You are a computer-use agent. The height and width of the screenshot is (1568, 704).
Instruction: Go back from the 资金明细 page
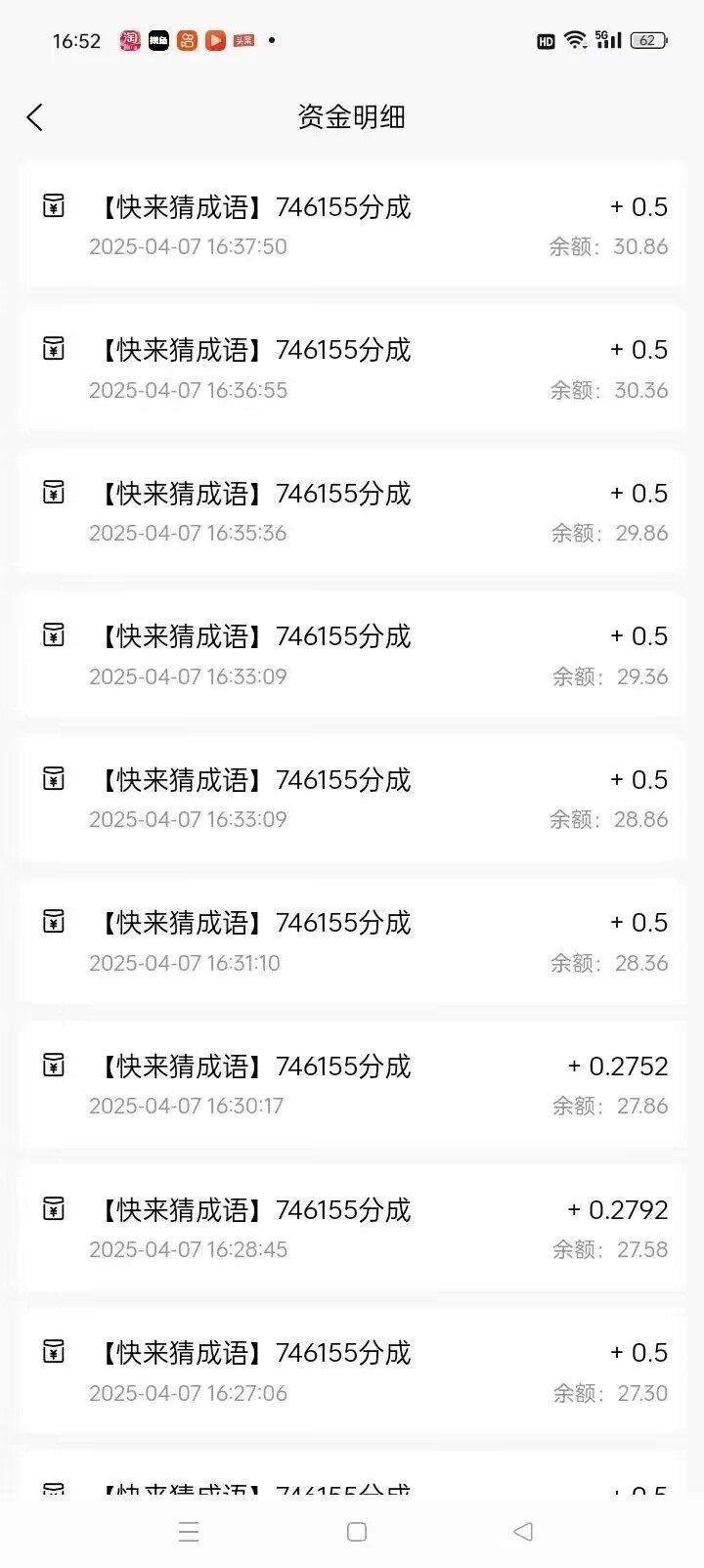[x=35, y=117]
